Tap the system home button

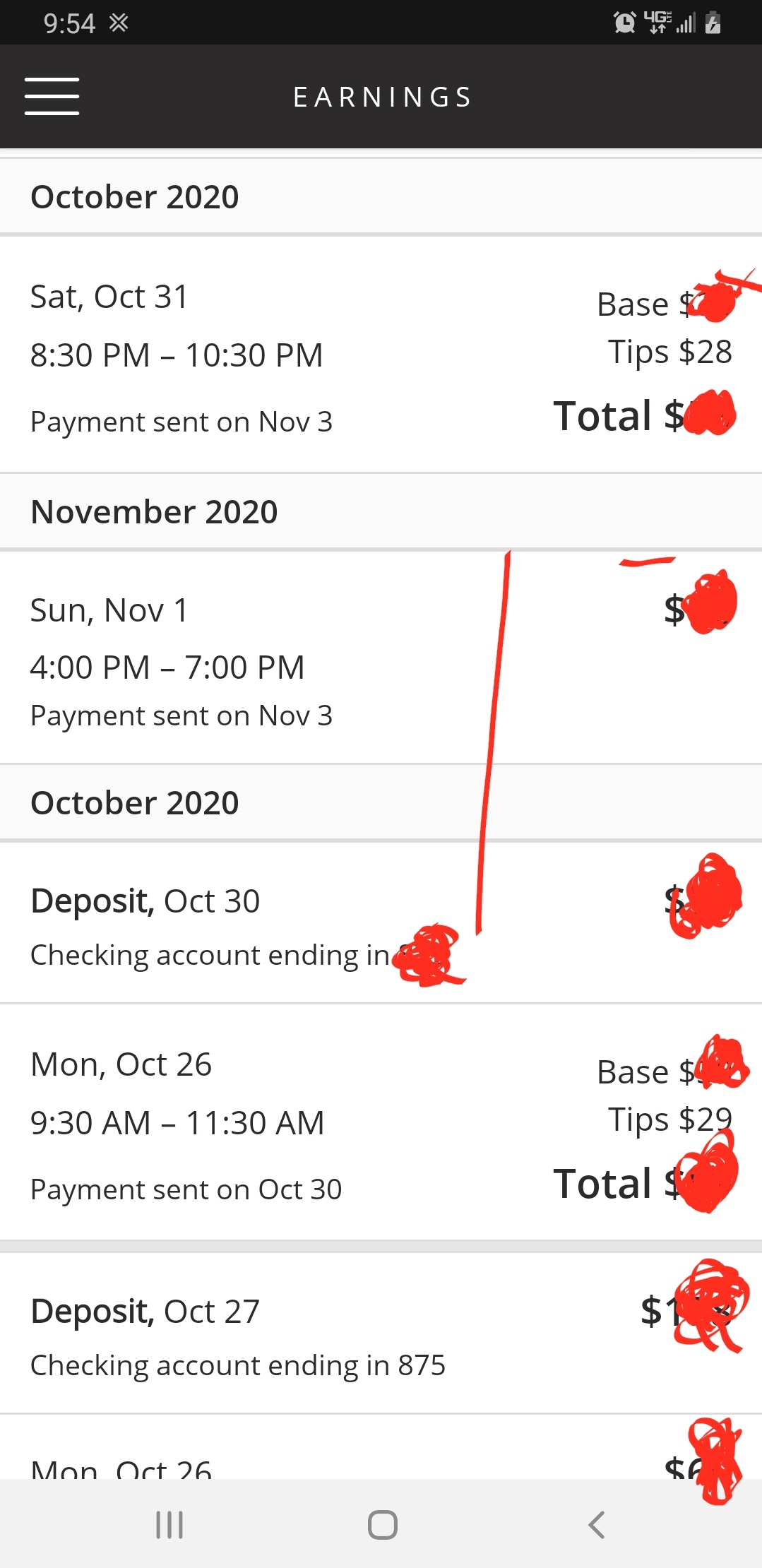pyautogui.click(x=382, y=1524)
